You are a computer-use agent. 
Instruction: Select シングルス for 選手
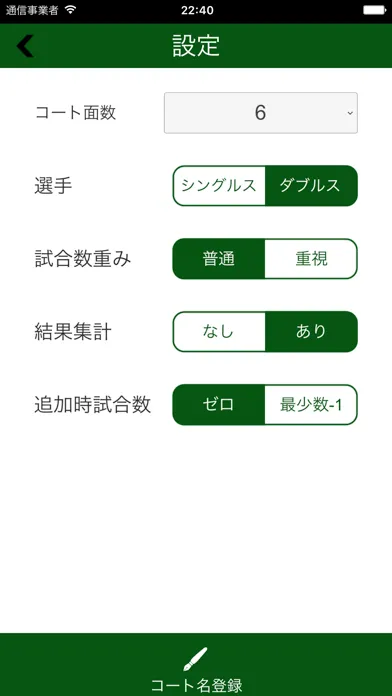[x=219, y=186]
